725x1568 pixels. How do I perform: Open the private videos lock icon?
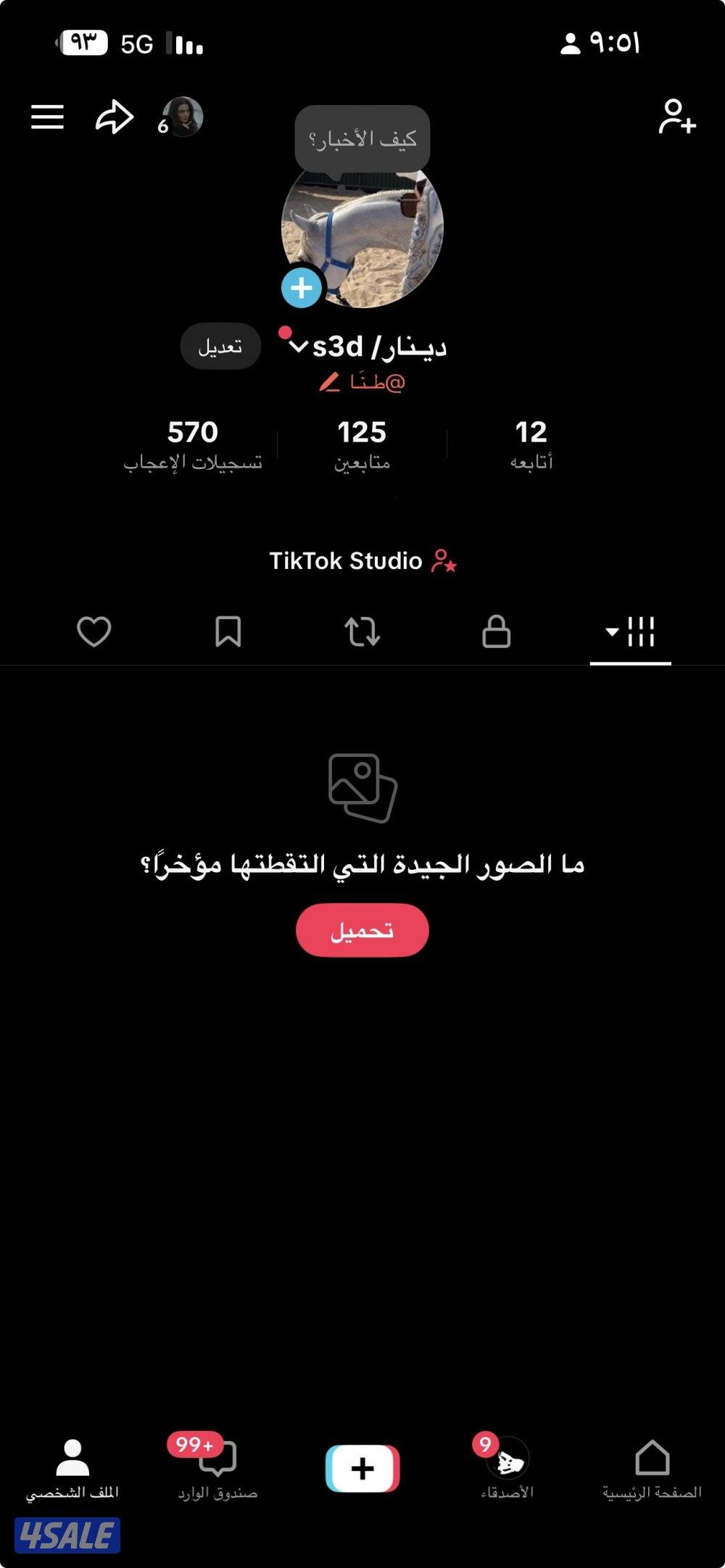497,634
